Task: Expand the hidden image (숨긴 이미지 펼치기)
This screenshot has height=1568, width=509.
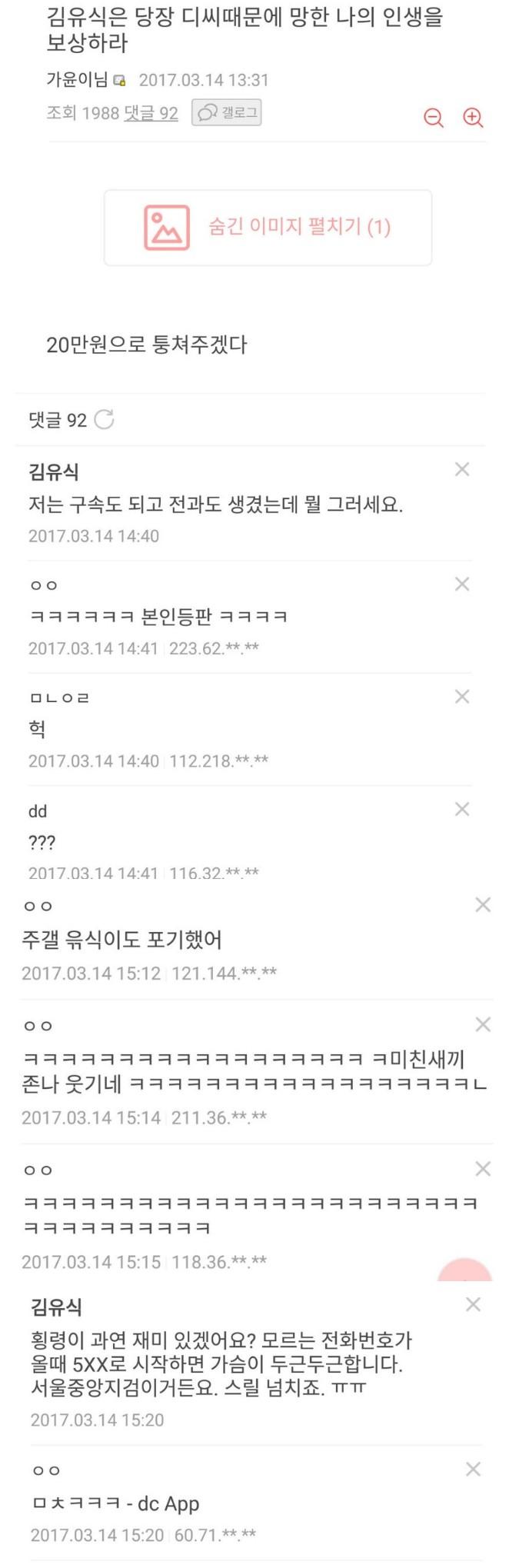Action: [268, 228]
